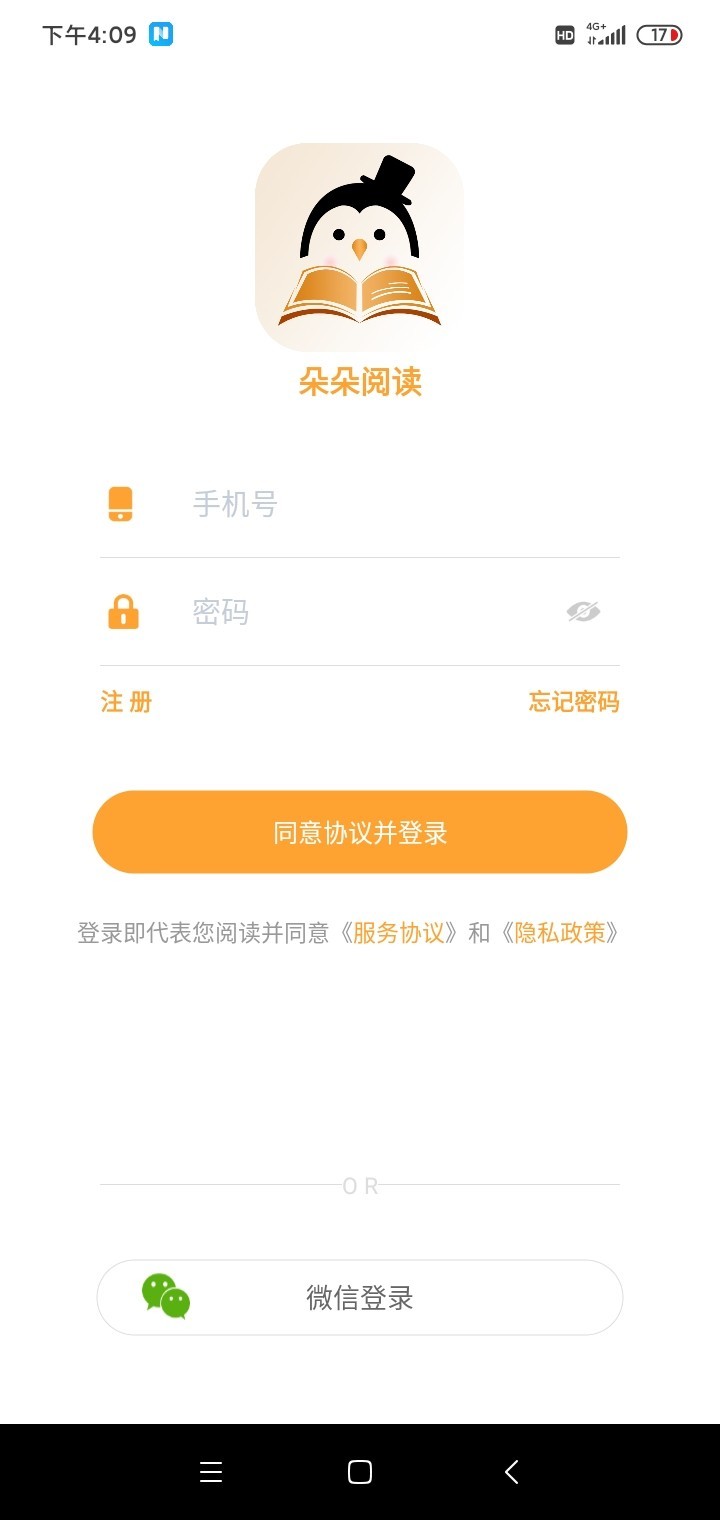Screen dimensions: 720x1520
Task: Tap the 微信登录 WeChat login button
Action: 359,1297
